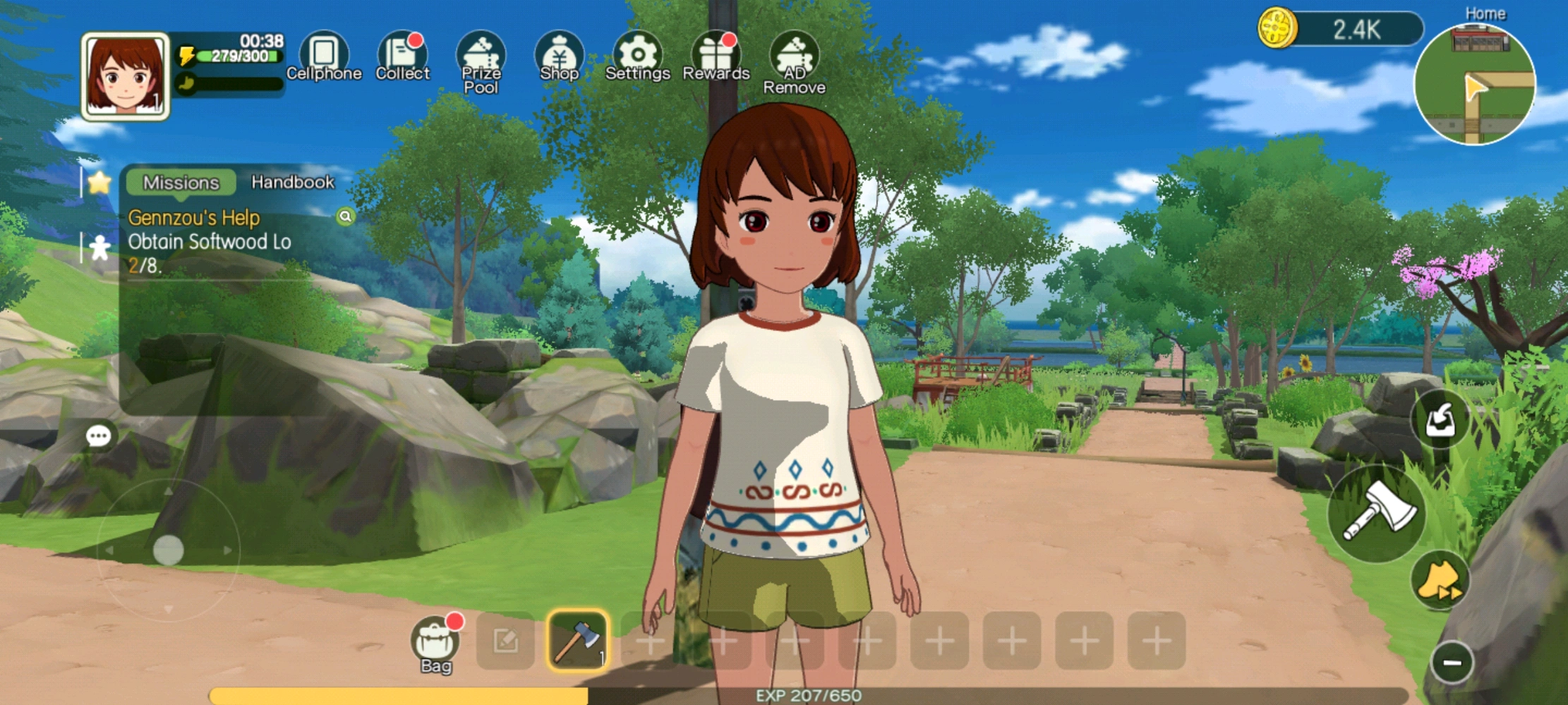Collapse controls with the minus button
1568x705 pixels.
point(1452,662)
